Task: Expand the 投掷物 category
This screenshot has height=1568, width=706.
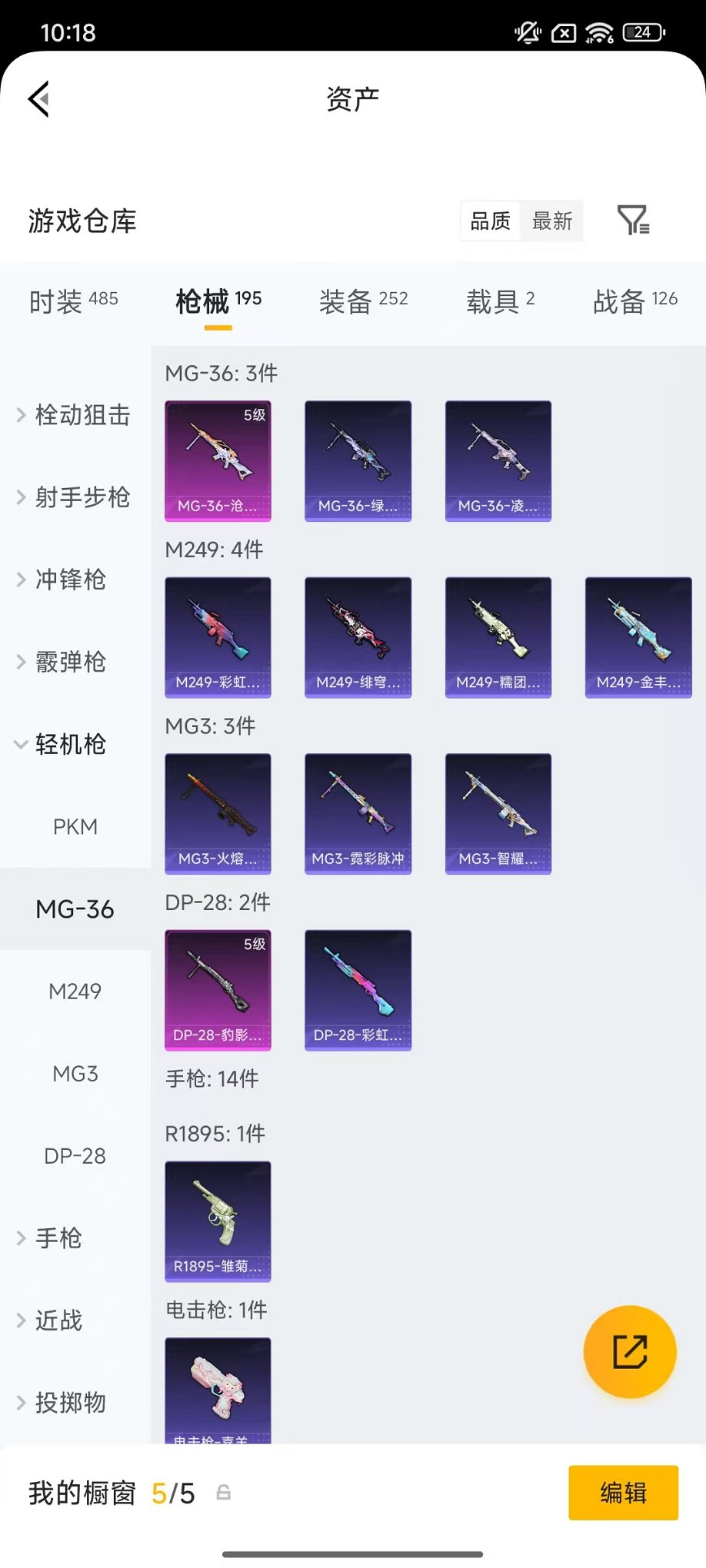Action: click(72, 1404)
